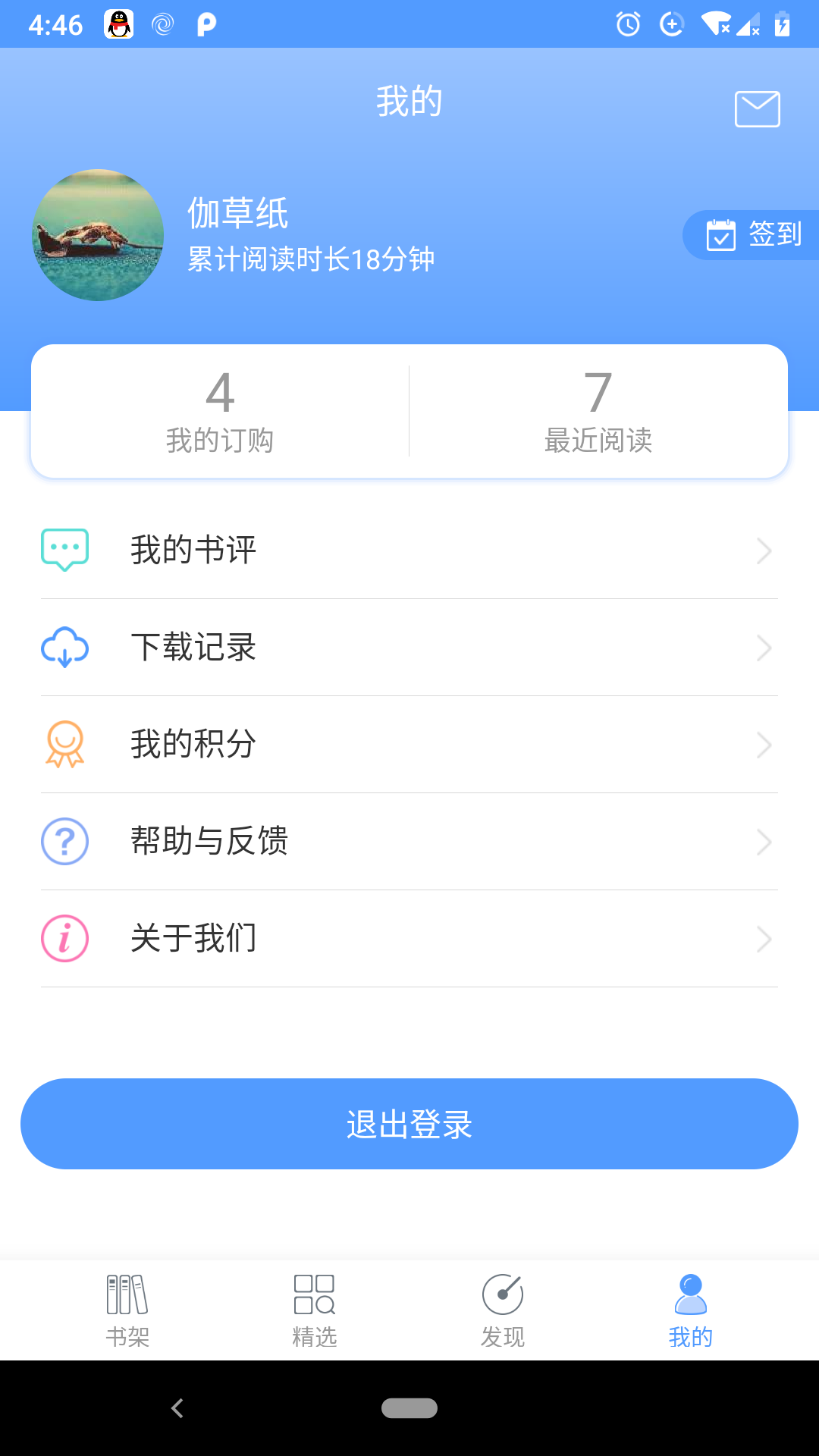Go back with the system back arrow
Screen dimensions: 819x1456
177,1408
